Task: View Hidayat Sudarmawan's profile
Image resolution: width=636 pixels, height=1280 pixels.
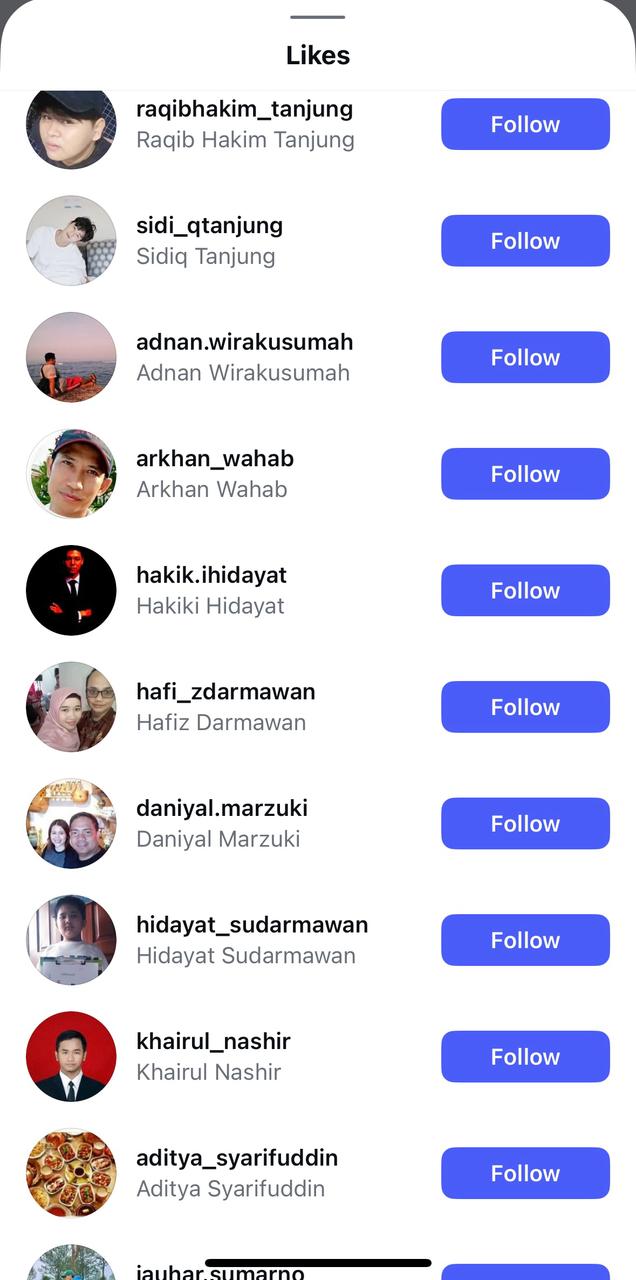Action: (251, 940)
